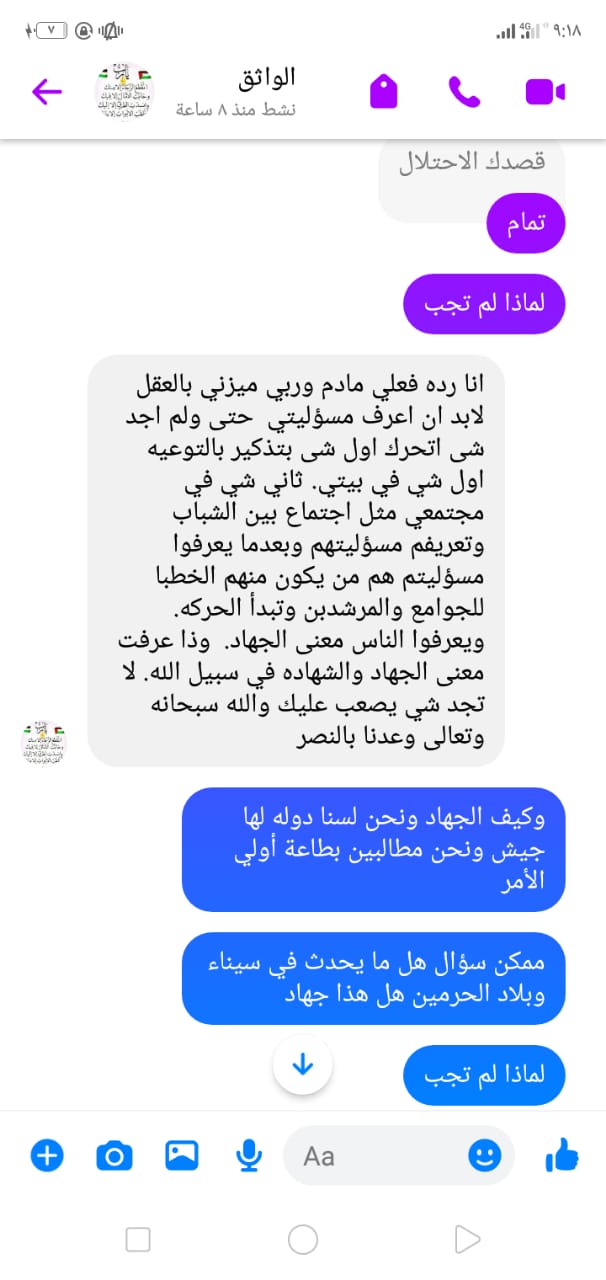This screenshot has width=606, height=1280.
Task: Focus the Aa message text field
Action: (370, 1157)
